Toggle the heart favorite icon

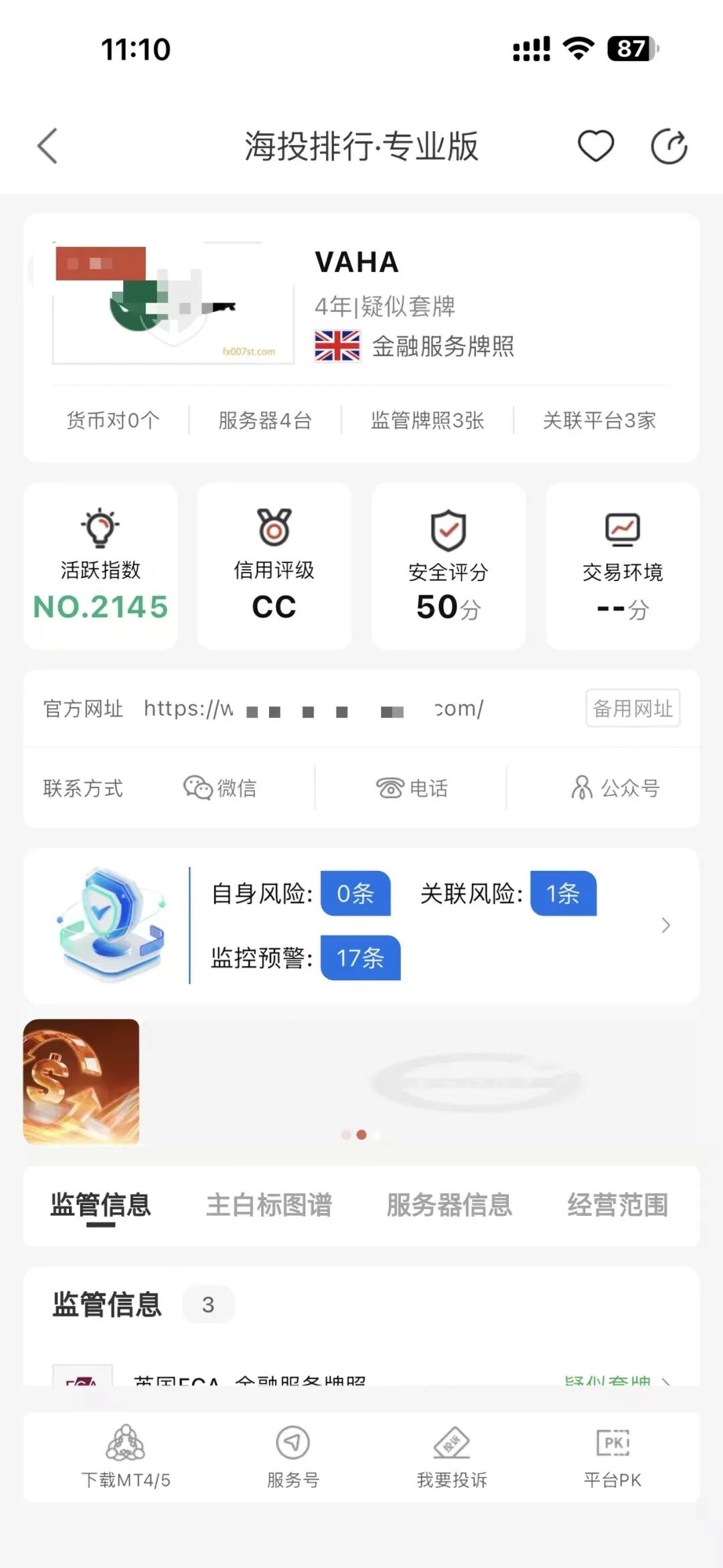click(595, 145)
